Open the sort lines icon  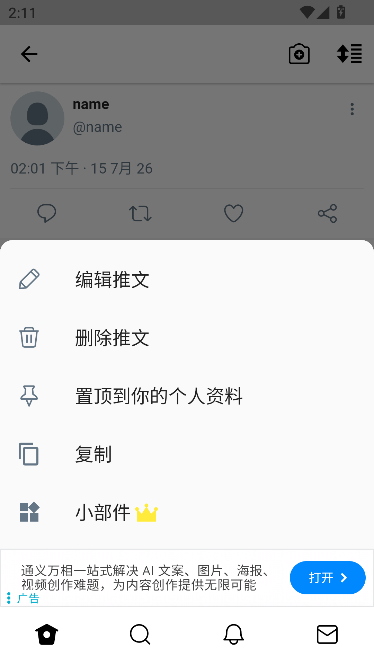tap(349, 53)
